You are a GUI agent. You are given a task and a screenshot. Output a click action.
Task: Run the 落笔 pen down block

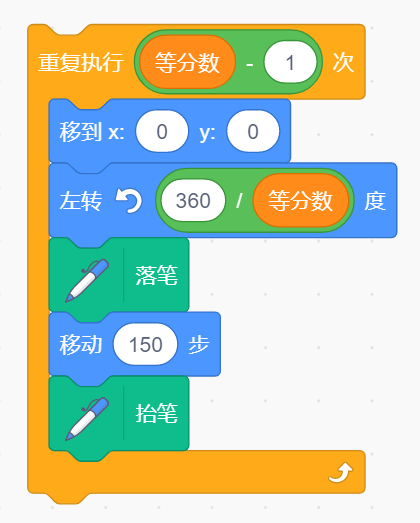tap(119, 275)
